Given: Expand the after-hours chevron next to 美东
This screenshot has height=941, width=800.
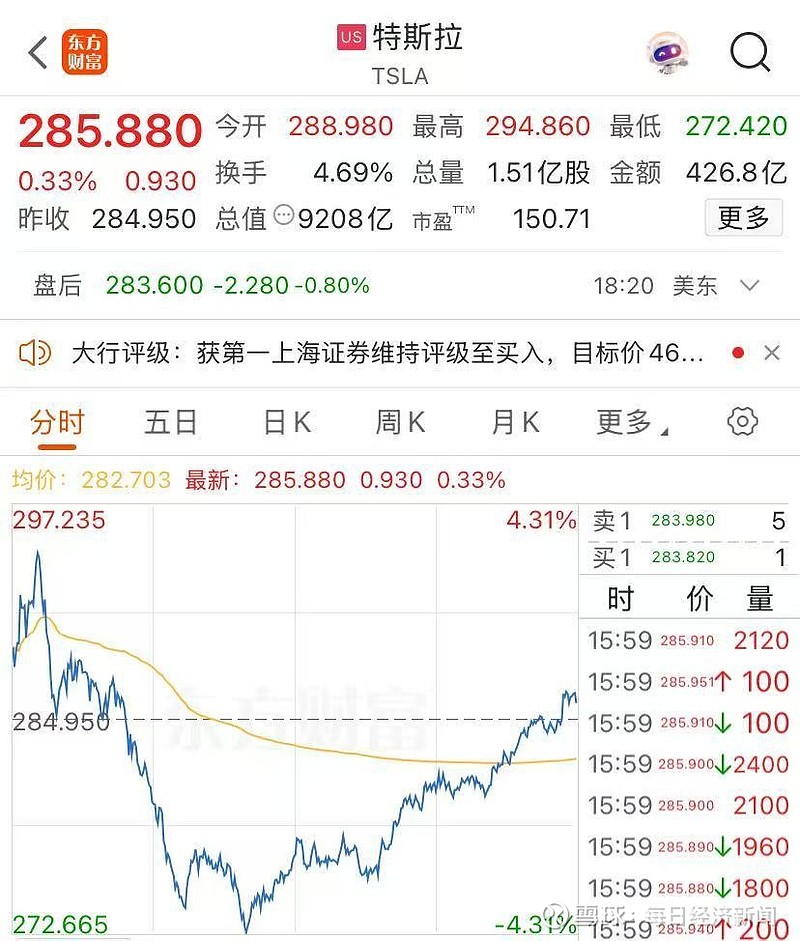Looking at the screenshot, I should tap(749, 286).
